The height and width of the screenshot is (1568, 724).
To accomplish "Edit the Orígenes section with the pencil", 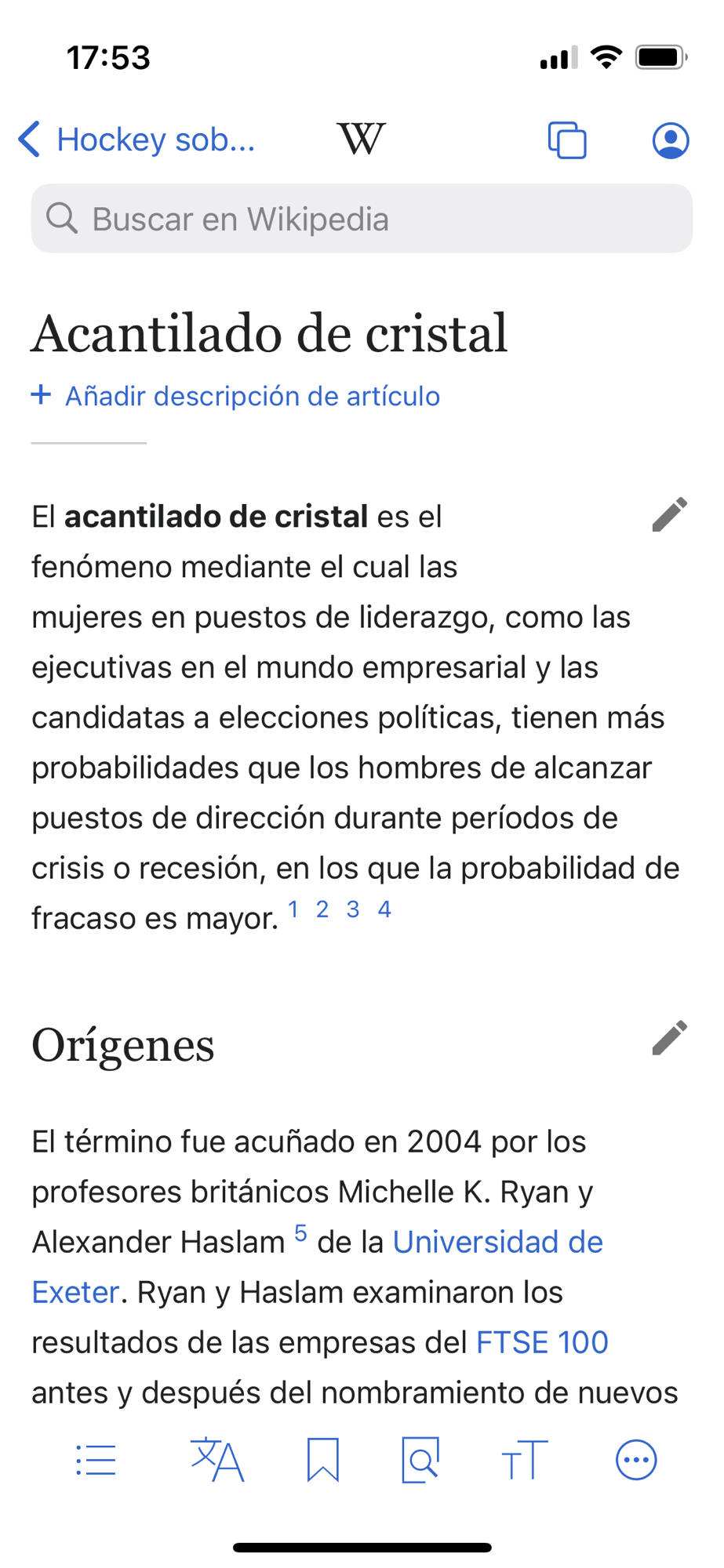I will click(669, 1038).
